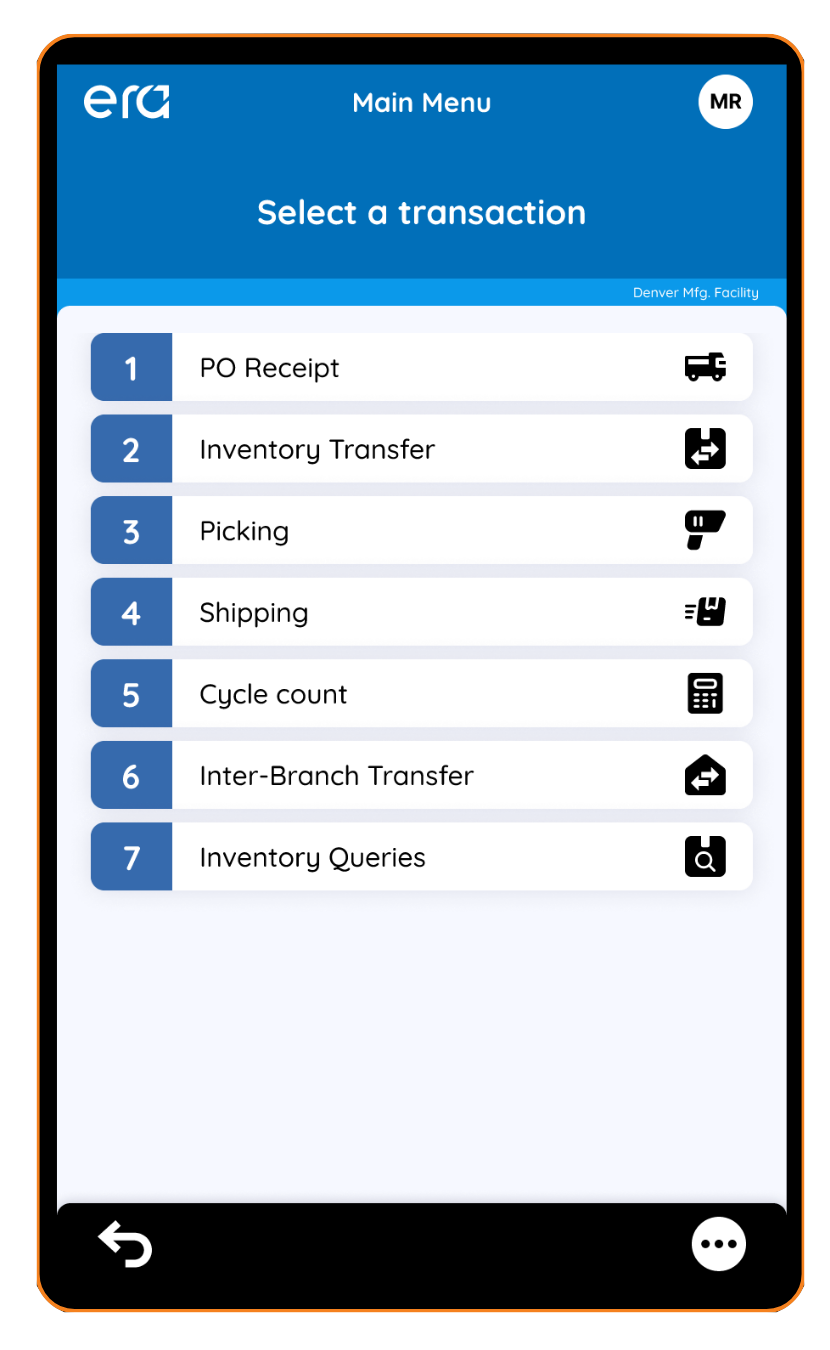
Task: Go to Inventory Queries
Action: pos(421,857)
